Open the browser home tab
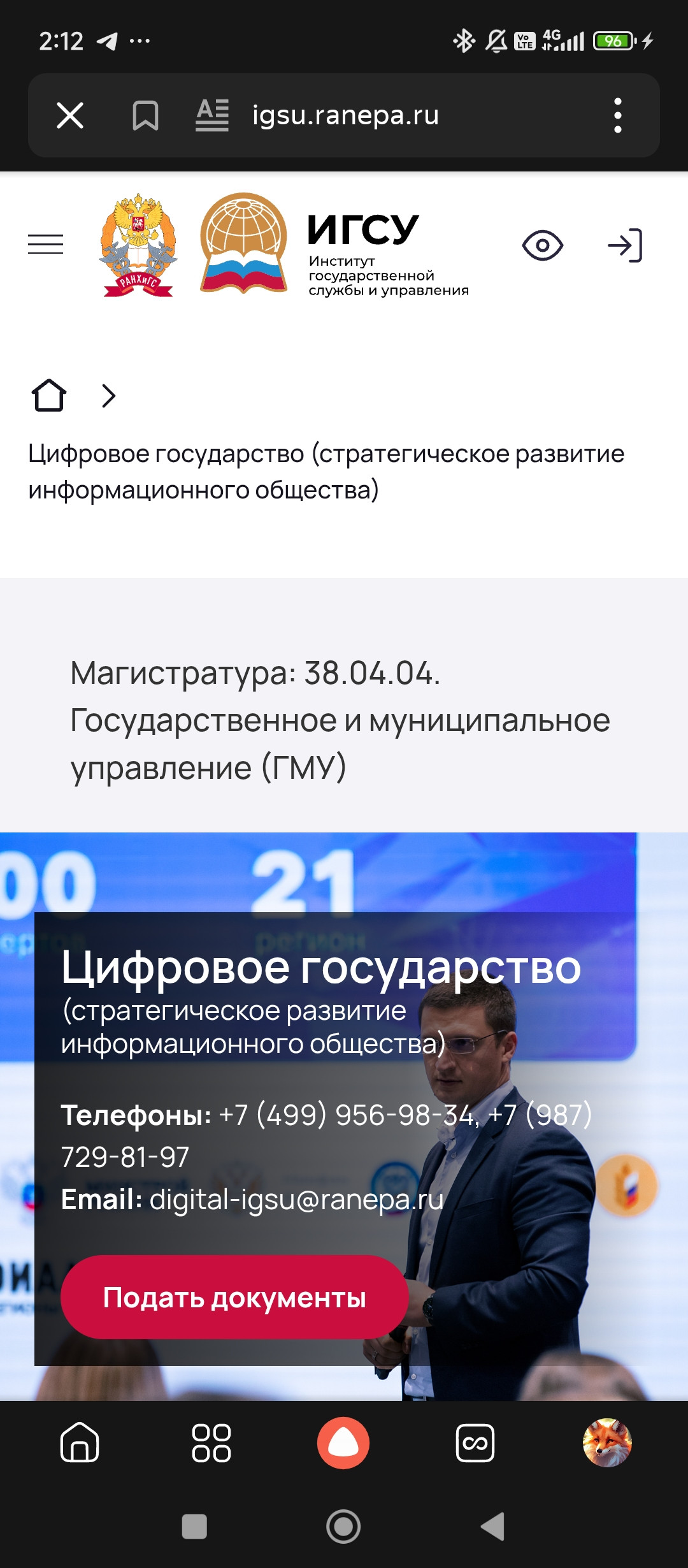The height and width of the screenshot is (1568, 688). point(80,1442)
